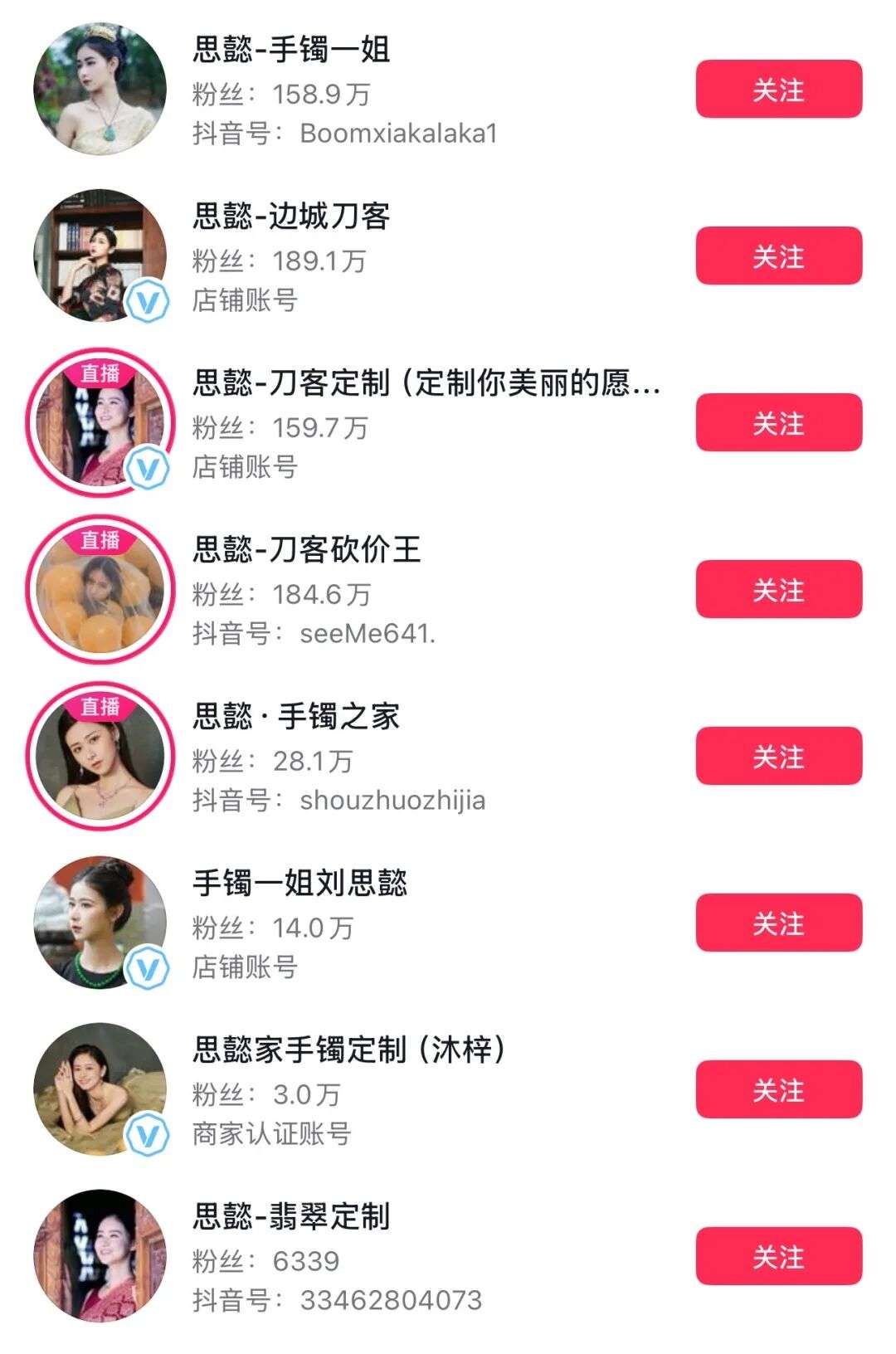Join the live stream of 思懿-刀客定制
Viewport: 896px width, 1354px height.
(100, 422)
